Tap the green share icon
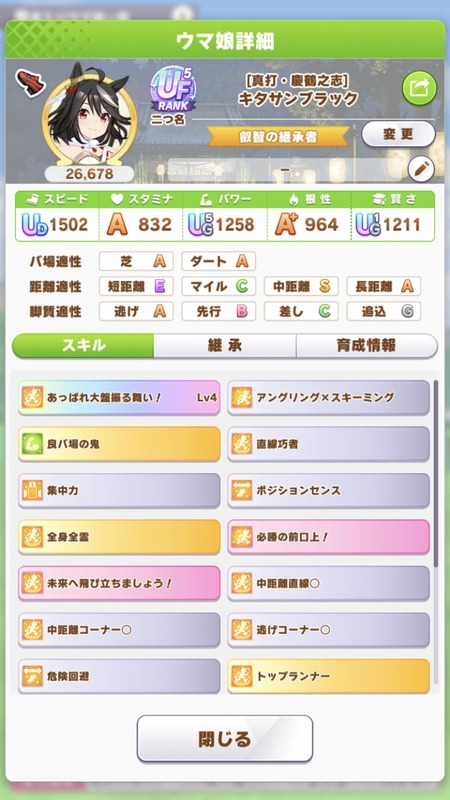This screenshot has height=800, width=450. click(419, 88)
